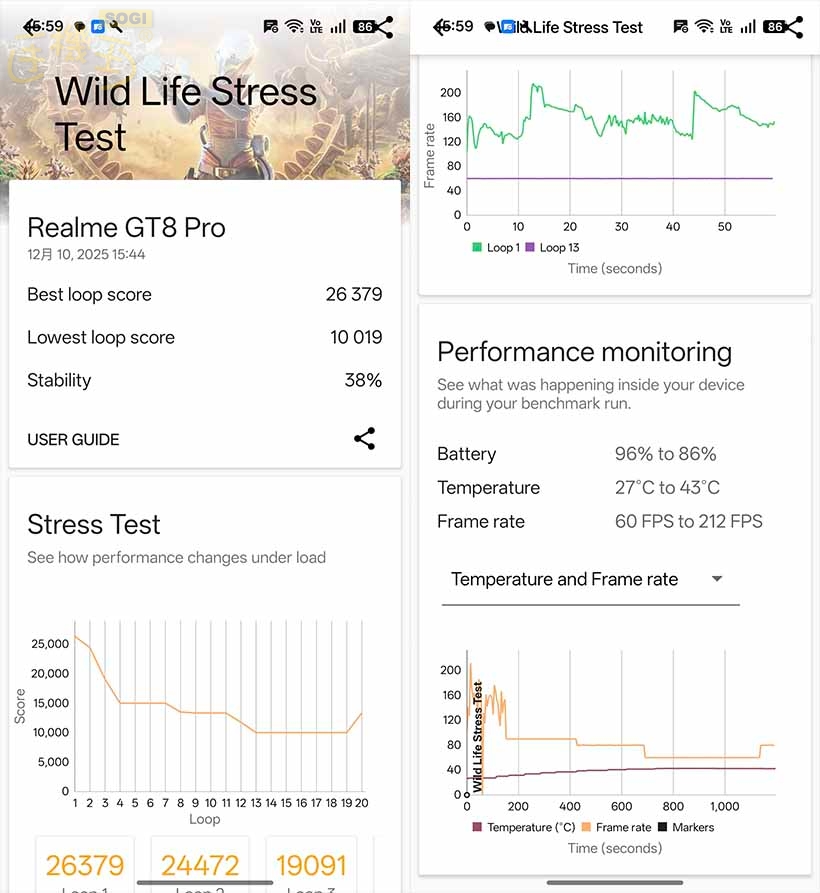This screenshot has width=820, height=893.
Task: Expand the Performance monitoring chart options
Action: [x=717, y=579]
